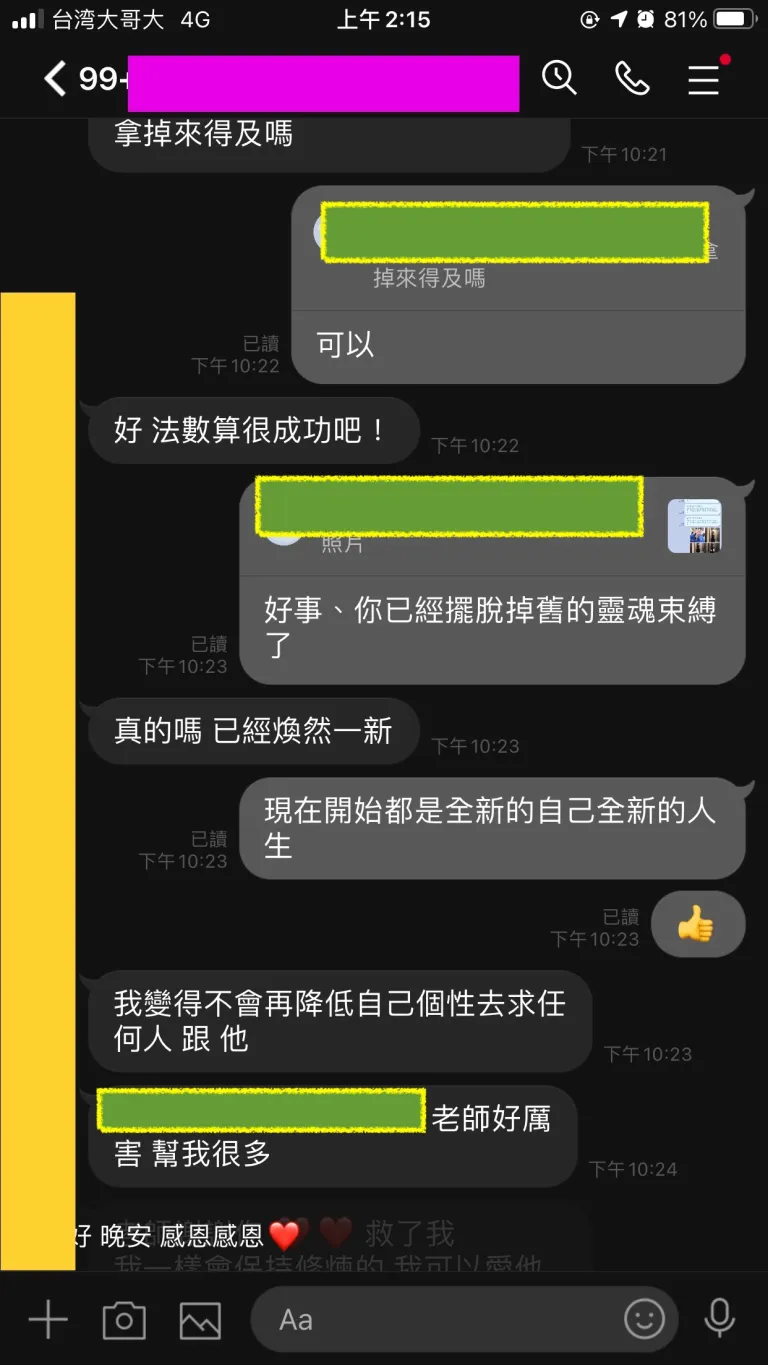Record a voice message with the microphone
The width and height of the screenshot is (768, 1365).
click(x=720, y=1319)
